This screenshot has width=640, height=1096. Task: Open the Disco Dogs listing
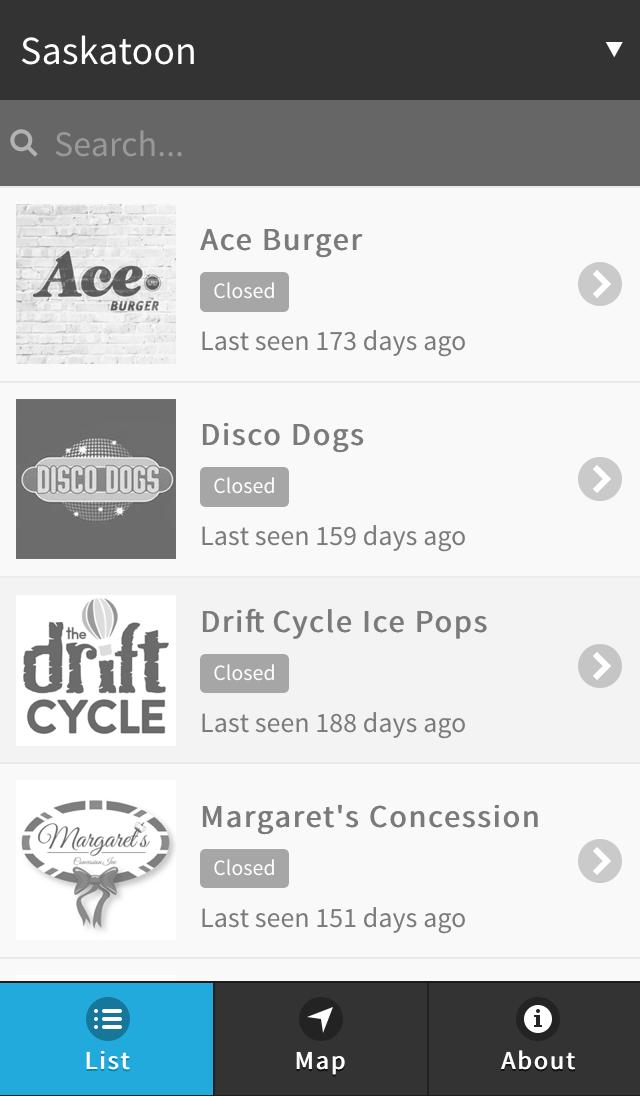tap(320, 480)
